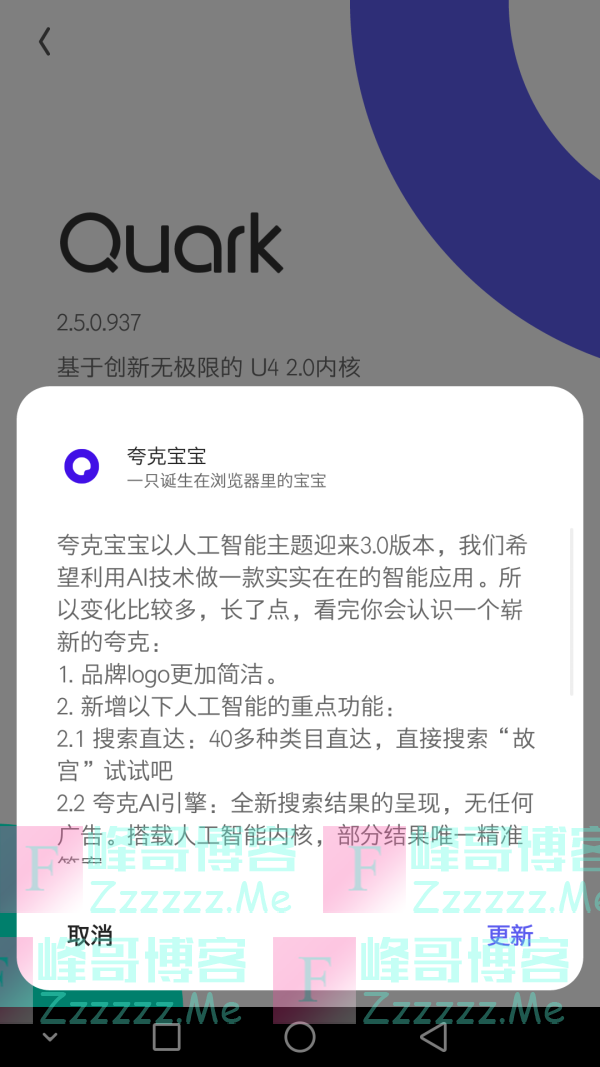The width and height of the screenshot is (600, 1067).
Task: Go back with the top-left arrow
Action: pos(44,42)
